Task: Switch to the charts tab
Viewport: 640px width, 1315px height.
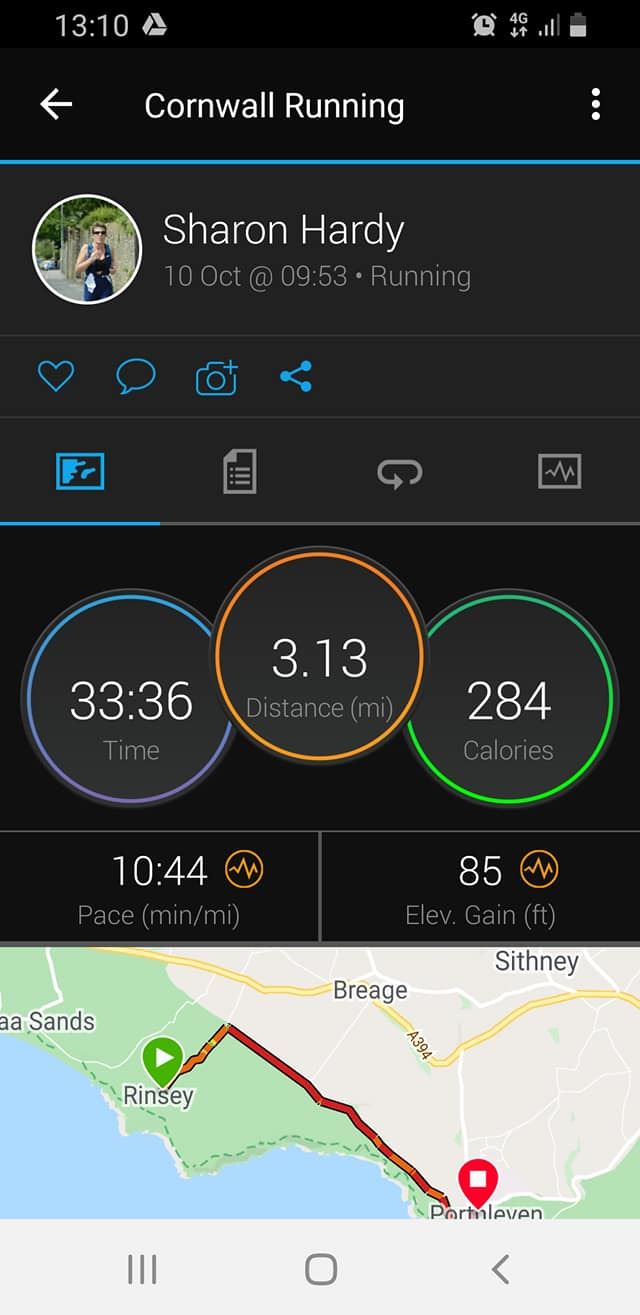Action: coord(560,471)
